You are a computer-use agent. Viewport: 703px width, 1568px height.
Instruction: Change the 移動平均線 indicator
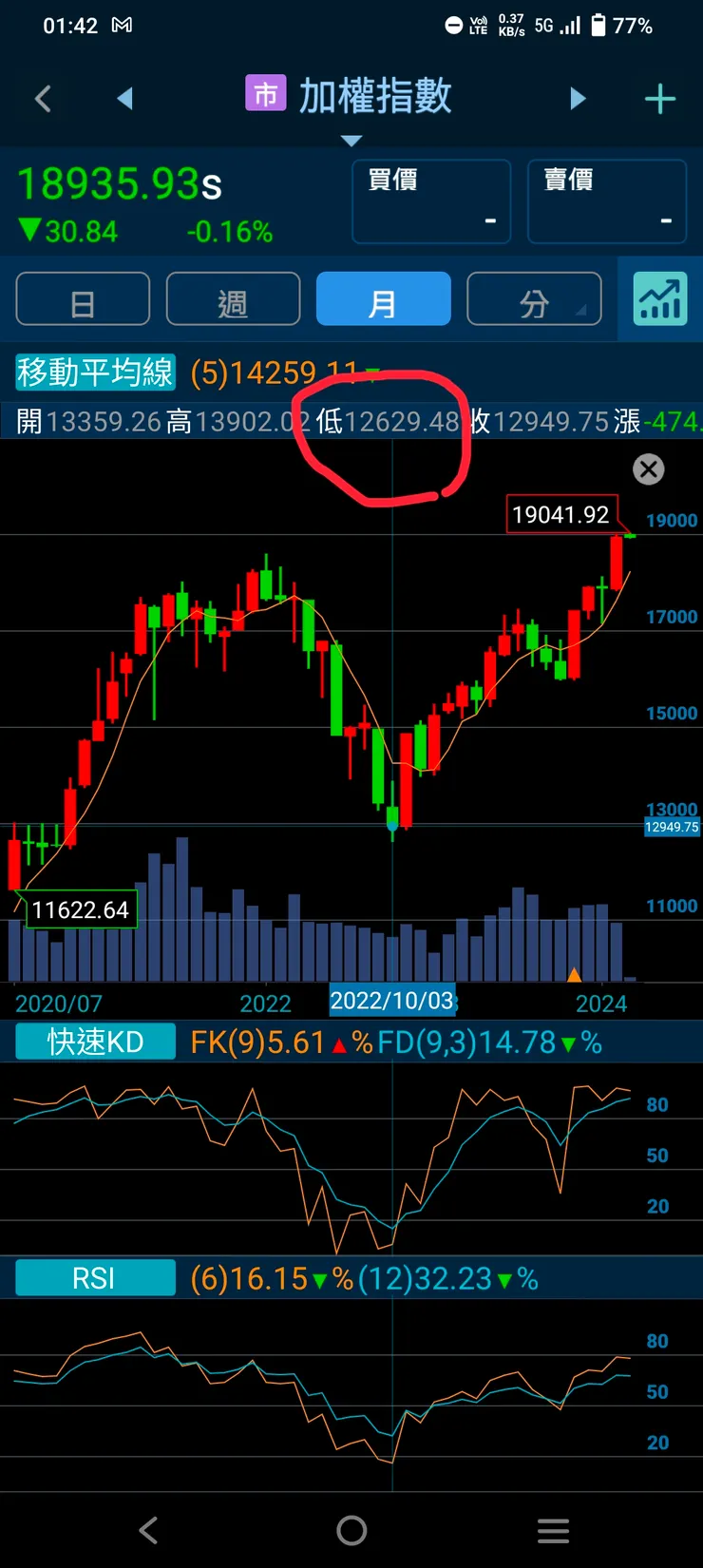tap(95, 373)
